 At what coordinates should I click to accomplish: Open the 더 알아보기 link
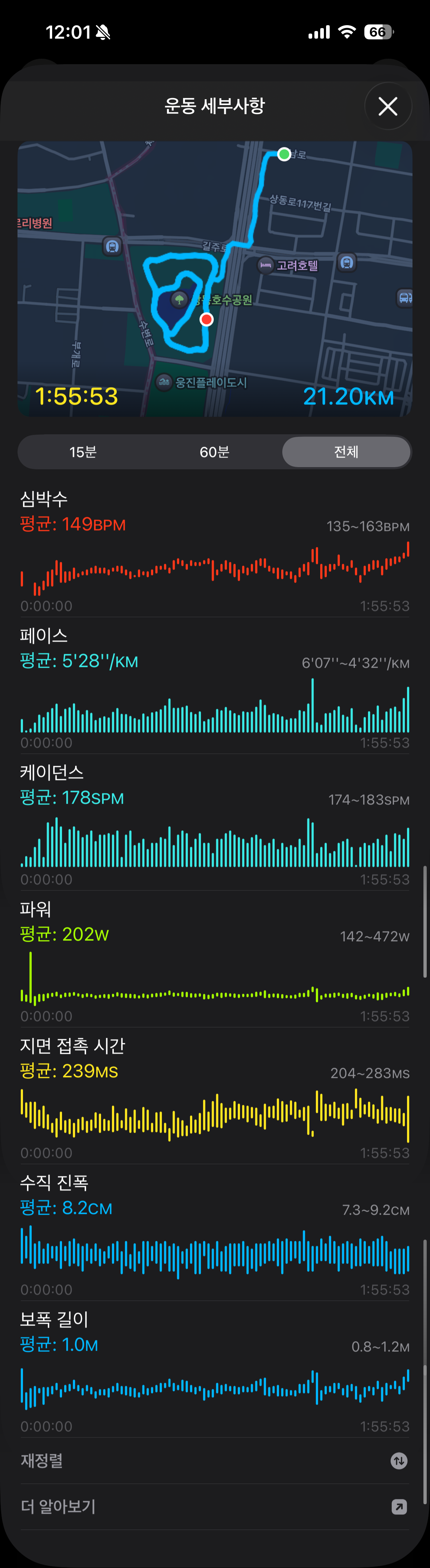(214, 1506)
